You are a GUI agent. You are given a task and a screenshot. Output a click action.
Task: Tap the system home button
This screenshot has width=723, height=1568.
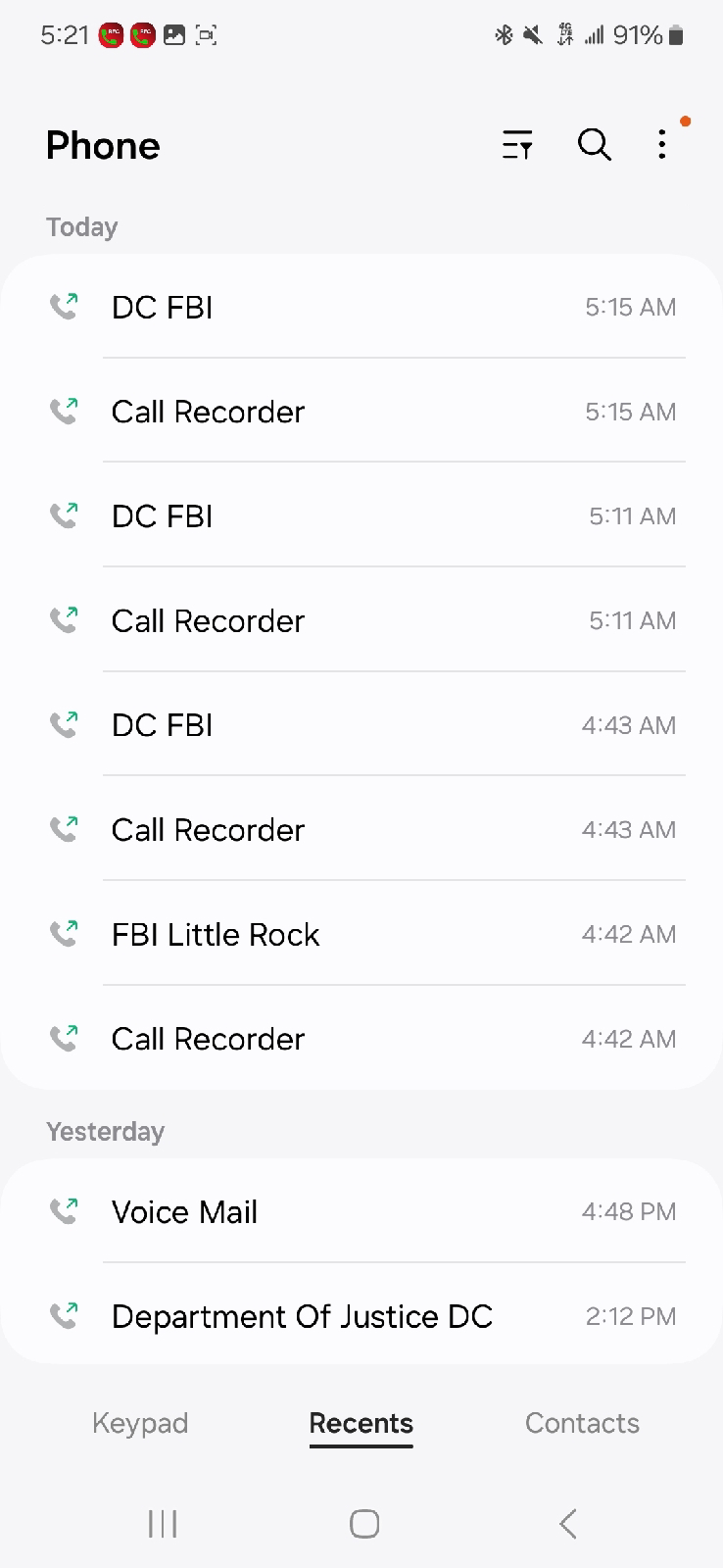click(364, 1524)
